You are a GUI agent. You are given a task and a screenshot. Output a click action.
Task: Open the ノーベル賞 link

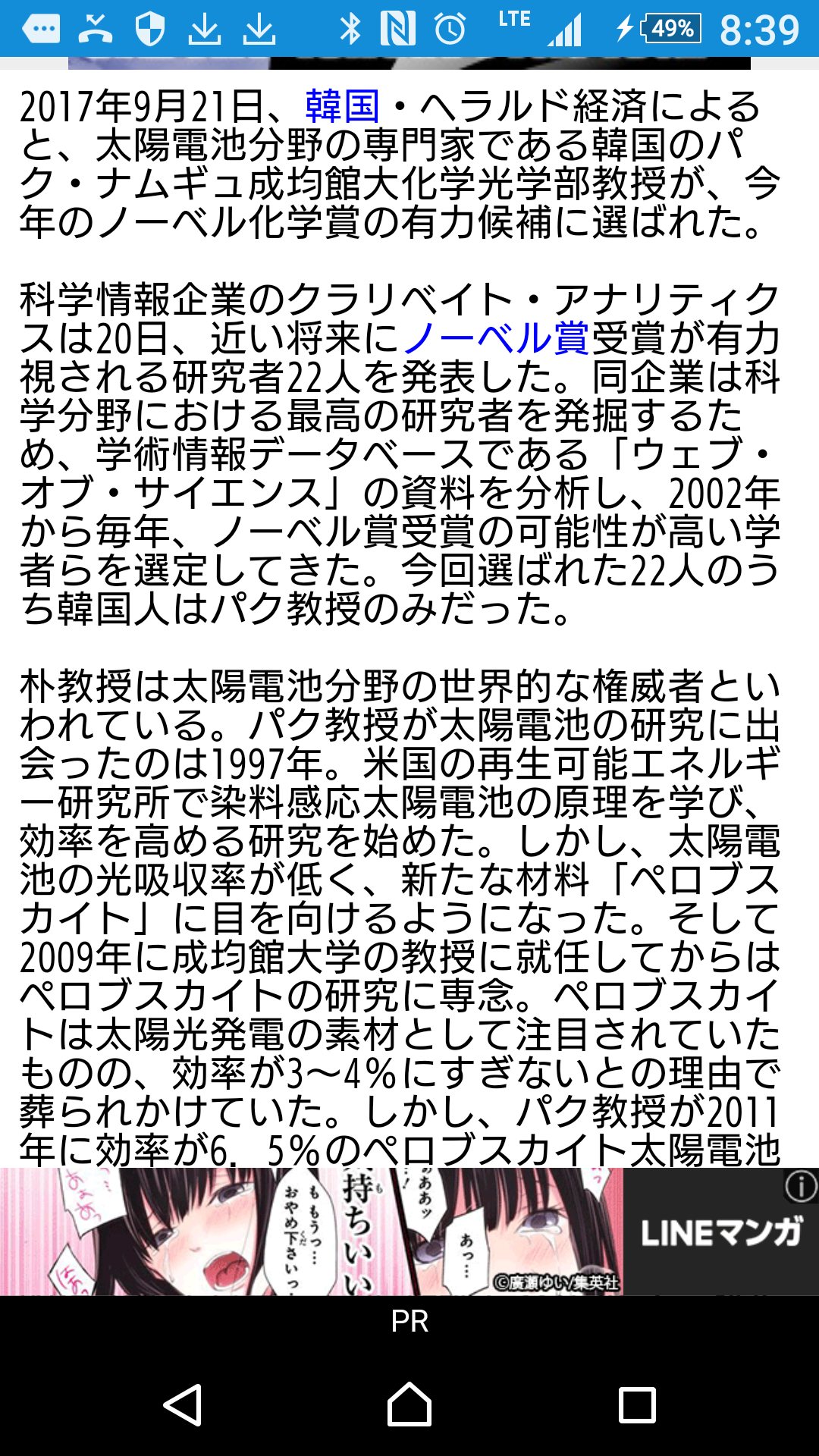[x=496, y=338]
